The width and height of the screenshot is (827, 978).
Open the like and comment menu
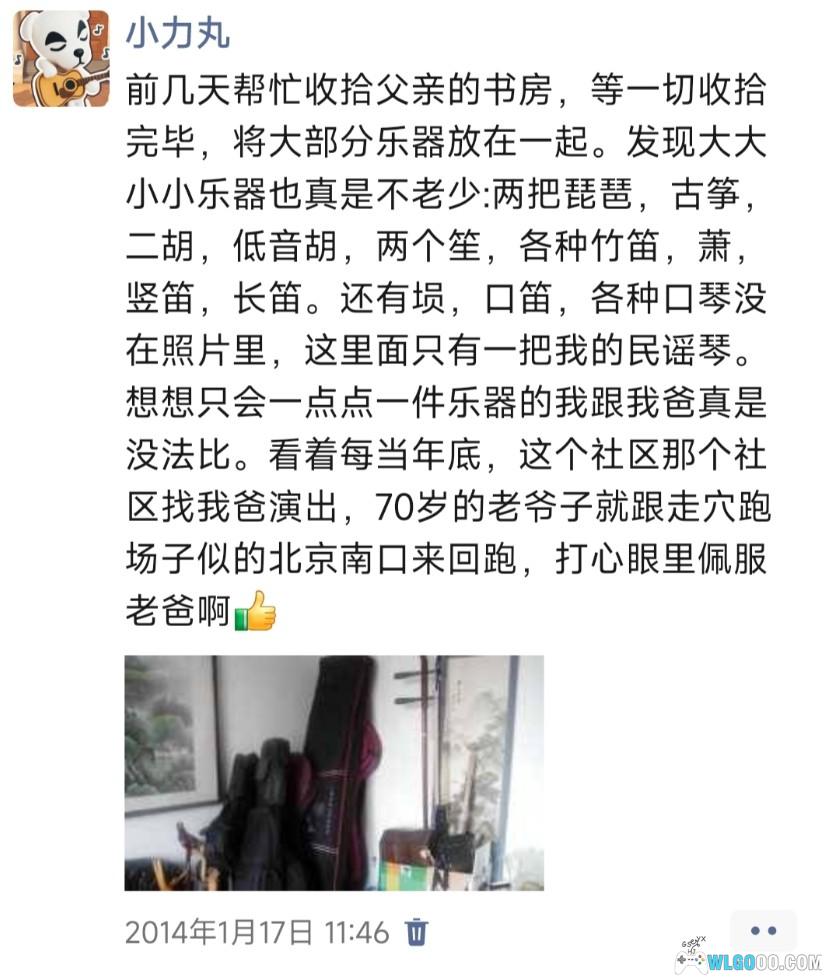click(x=763, y=932)
